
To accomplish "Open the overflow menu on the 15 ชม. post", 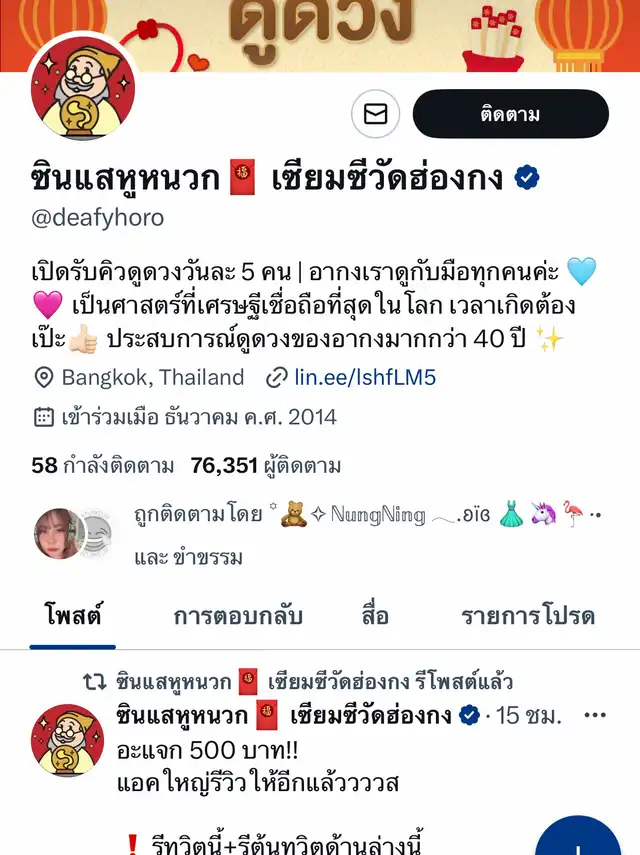I will pos(595,716).
